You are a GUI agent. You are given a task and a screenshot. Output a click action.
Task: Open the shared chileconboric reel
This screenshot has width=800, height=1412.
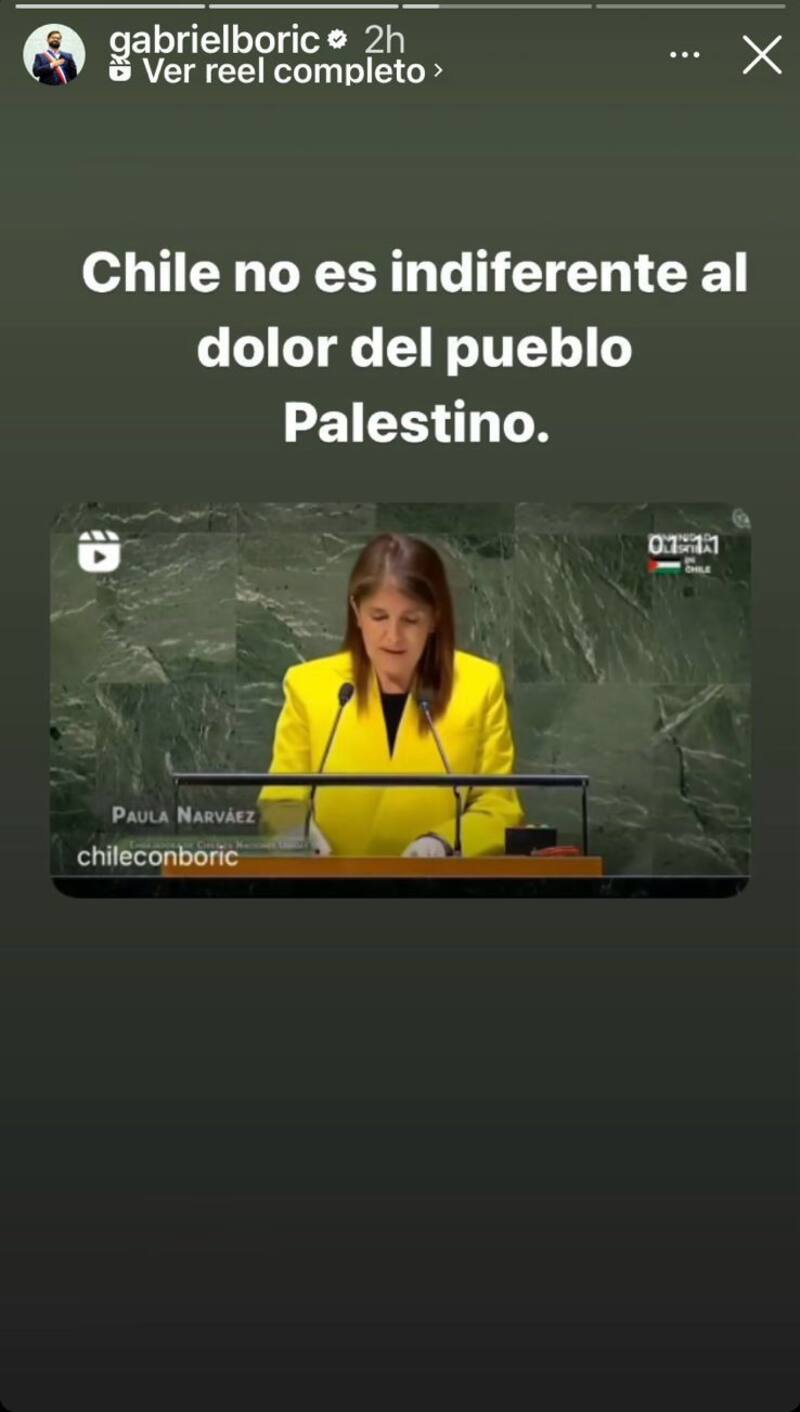click(400, 698)
